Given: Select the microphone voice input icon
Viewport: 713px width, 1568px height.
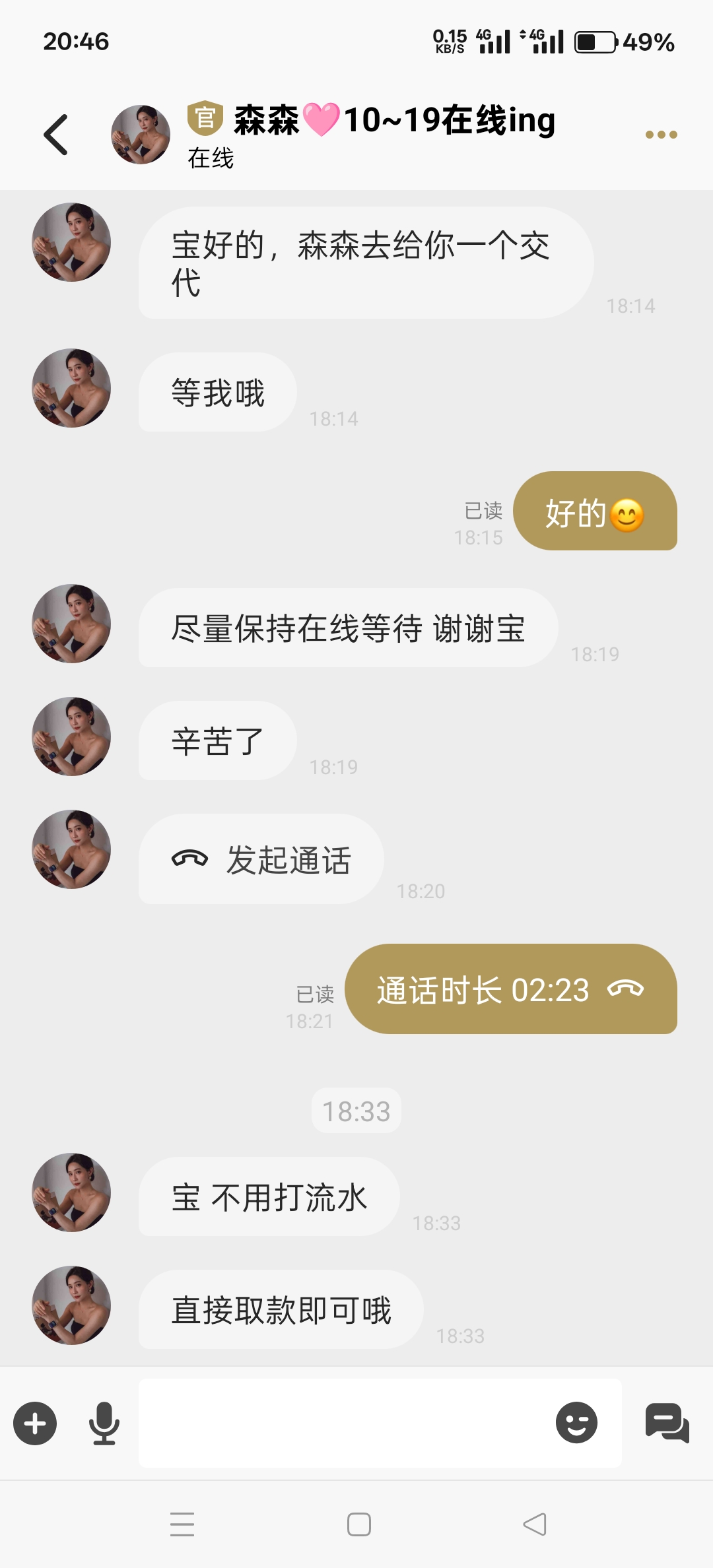Looking at the screenshot, I should (102, 1423).
